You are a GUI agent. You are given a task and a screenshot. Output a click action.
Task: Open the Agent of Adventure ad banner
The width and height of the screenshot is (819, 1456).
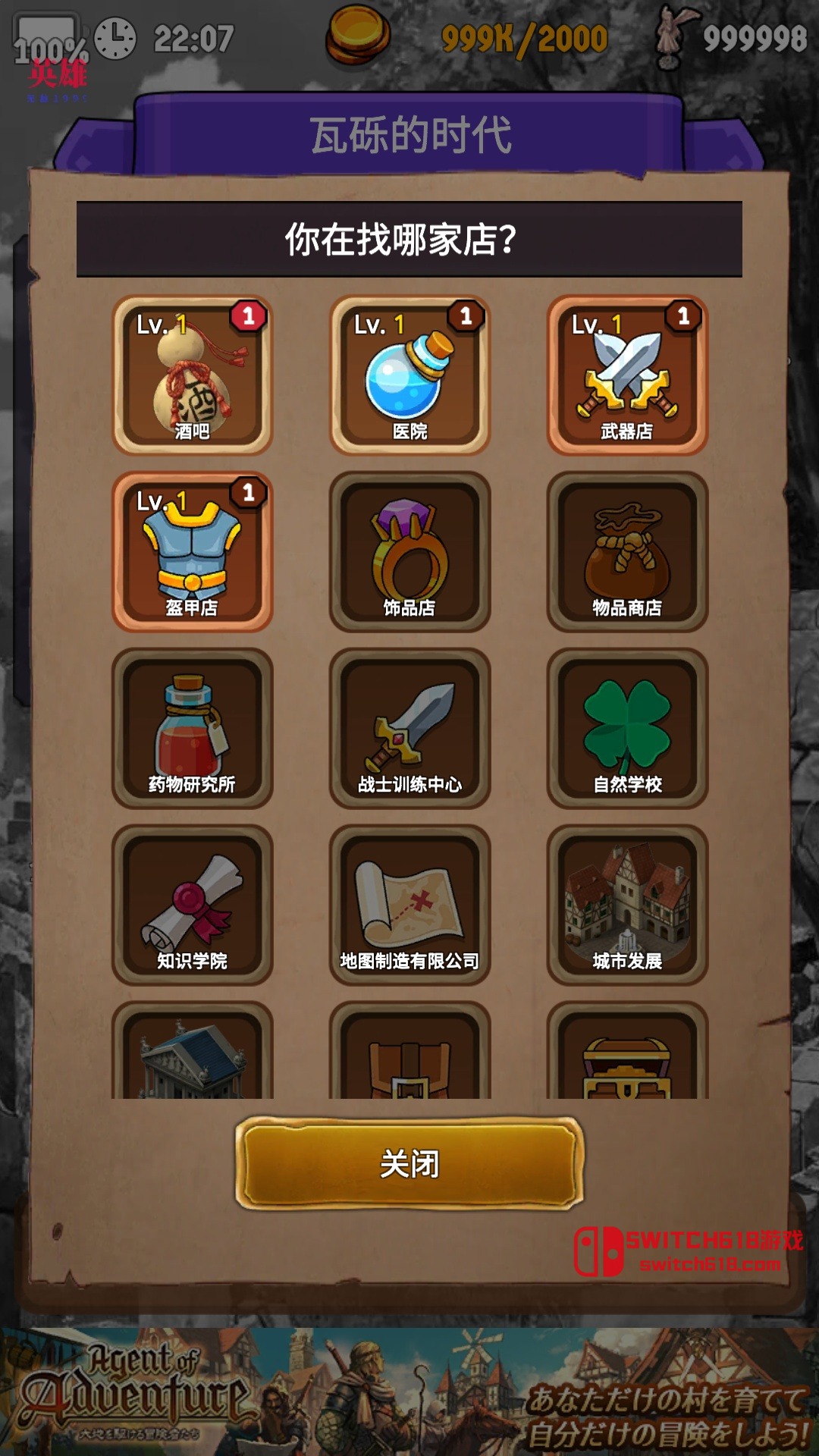click(409, 1392)
